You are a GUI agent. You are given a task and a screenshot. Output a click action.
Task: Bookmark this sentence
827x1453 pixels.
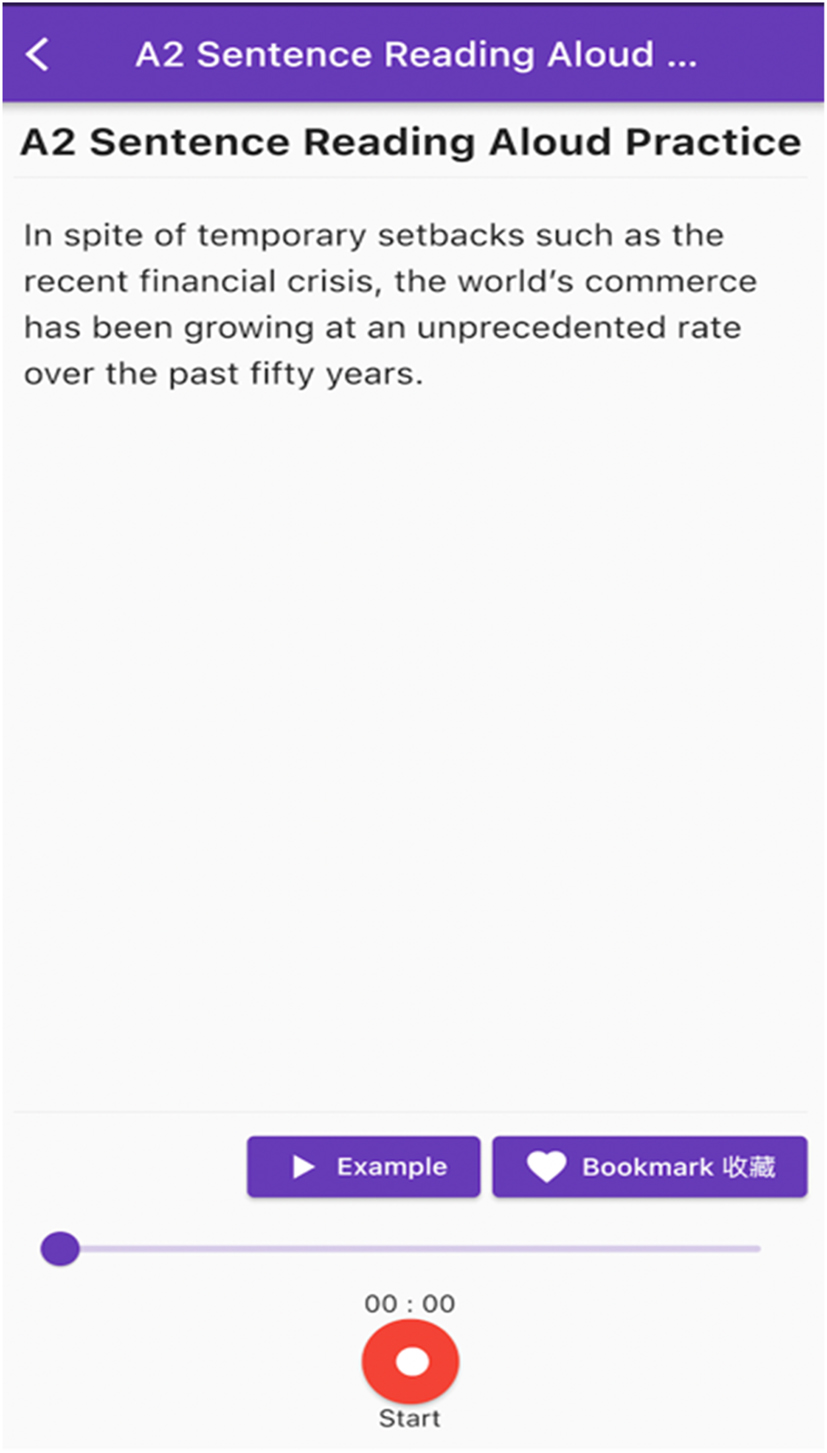click(x=649, y=1166)
